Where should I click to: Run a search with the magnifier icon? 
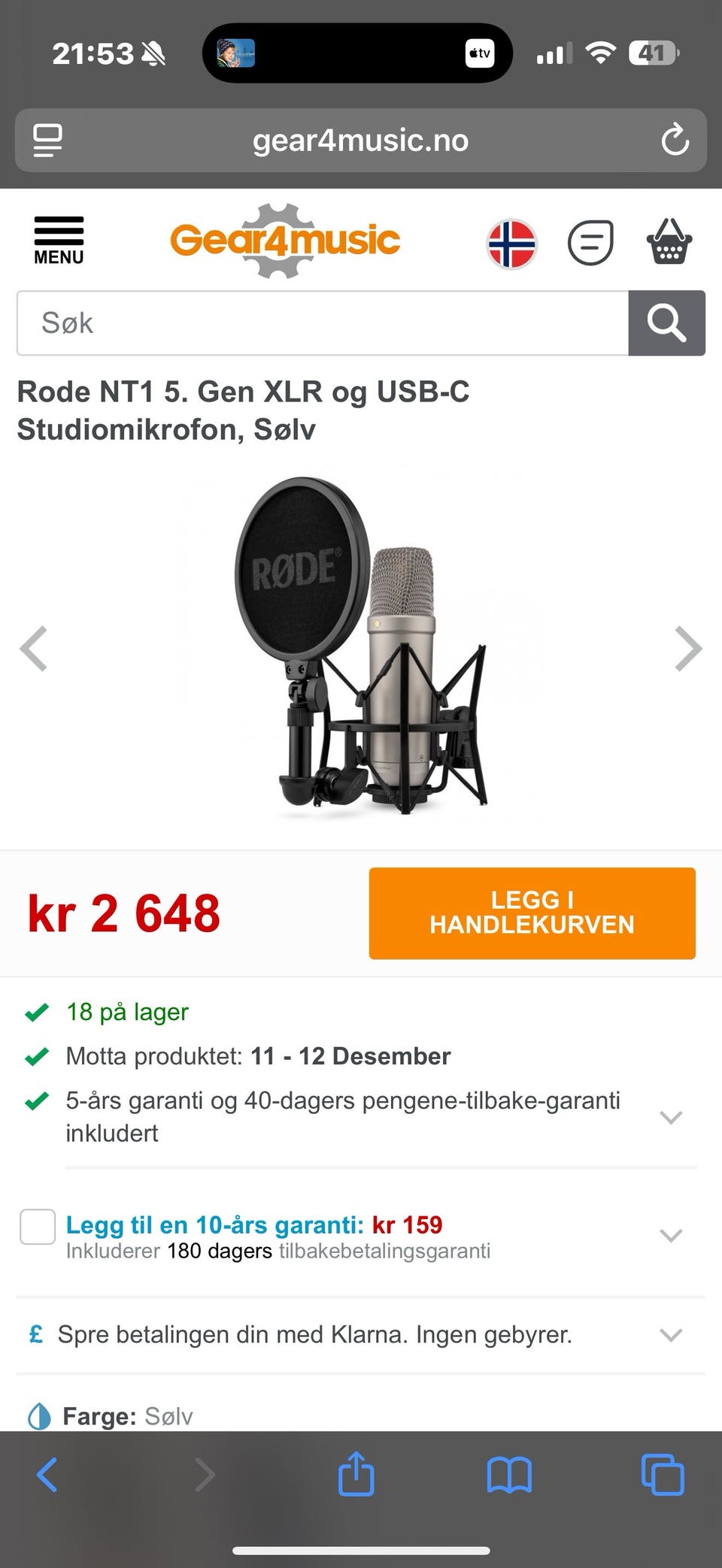[x=666, y=322]
